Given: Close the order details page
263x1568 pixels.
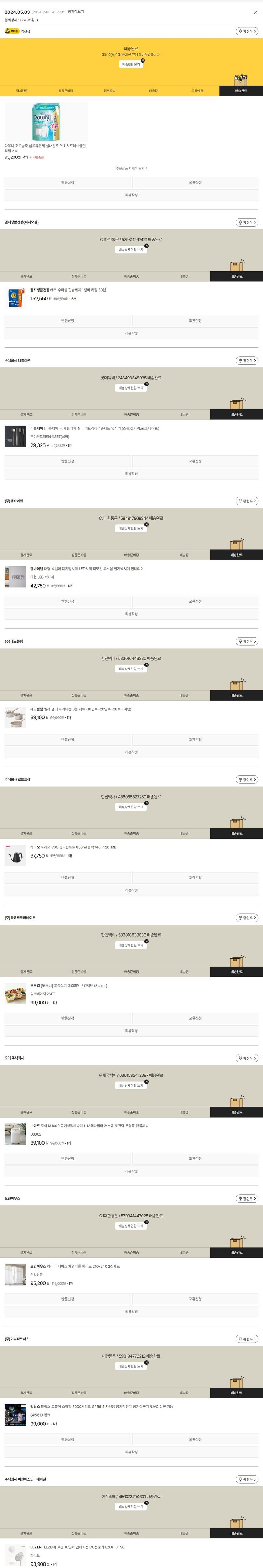Looking at the screenshot, I should [x=255, y=12].
